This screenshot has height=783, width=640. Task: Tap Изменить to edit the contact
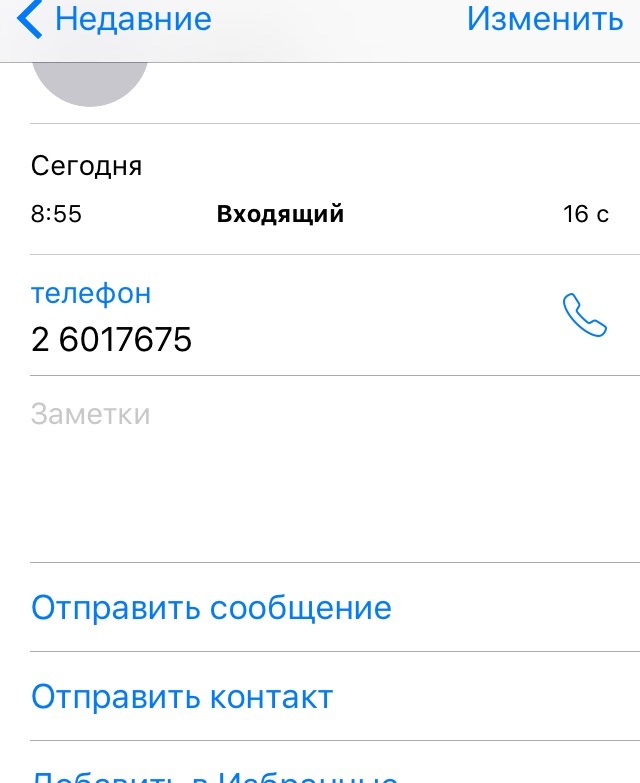[x=545, y=19]
